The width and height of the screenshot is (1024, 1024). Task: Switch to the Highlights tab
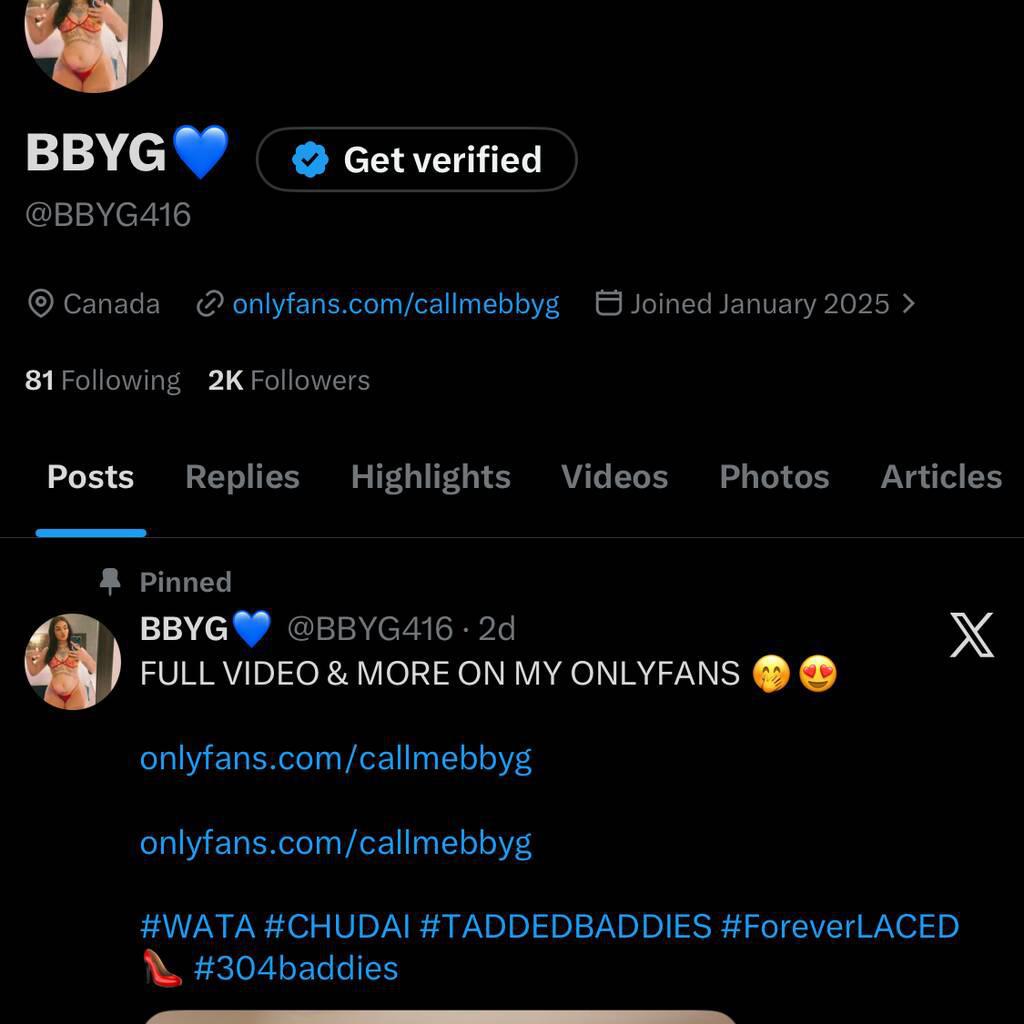point(430,478)
